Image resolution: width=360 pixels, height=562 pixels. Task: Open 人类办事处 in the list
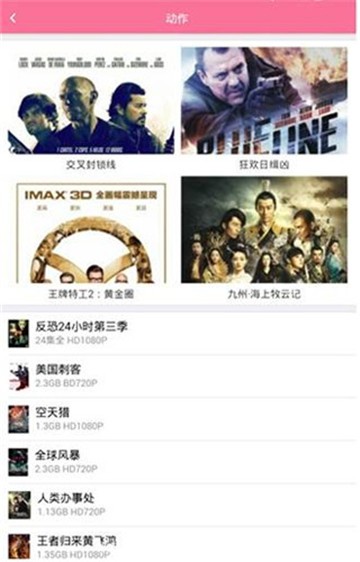[180, 505]
